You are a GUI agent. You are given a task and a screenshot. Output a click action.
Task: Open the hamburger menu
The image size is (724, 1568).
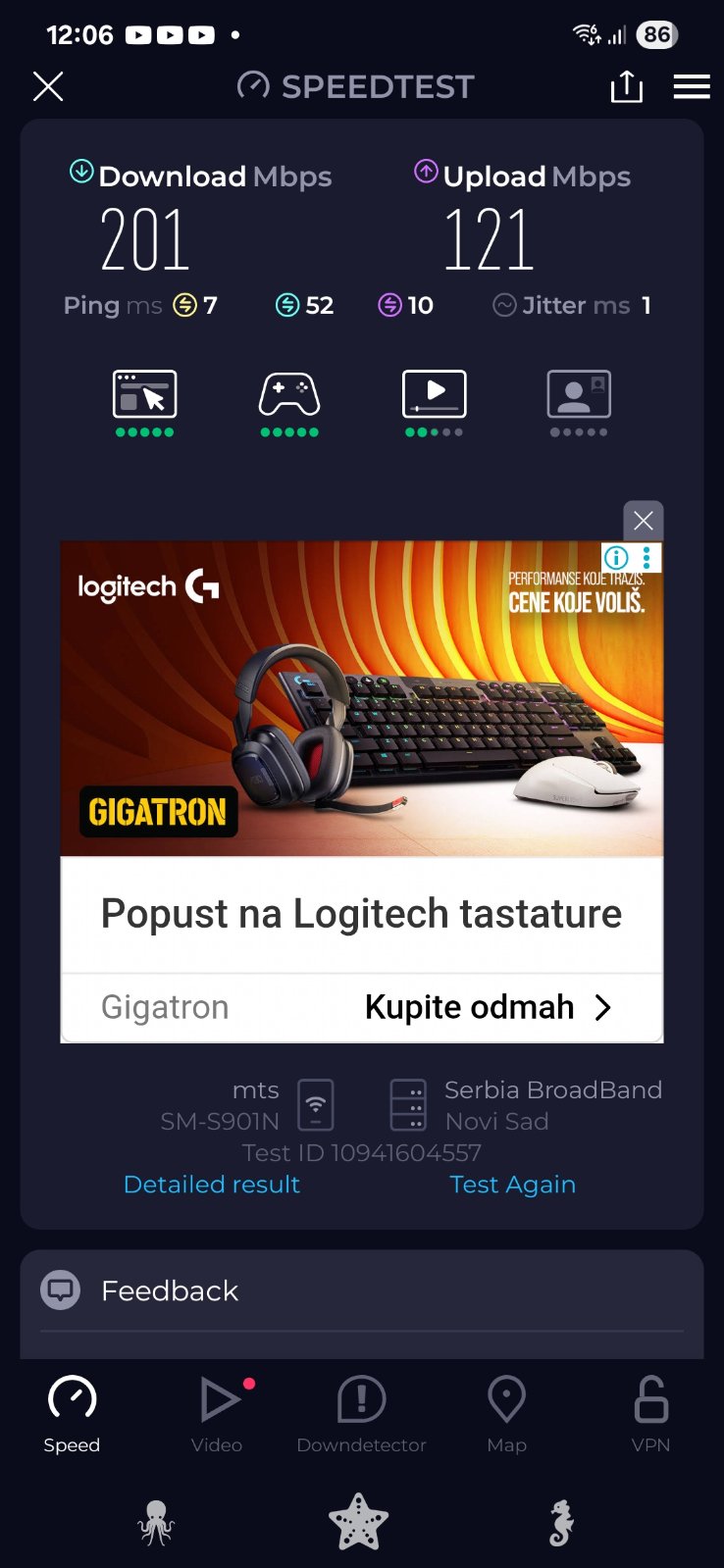[x=692, y=86]
